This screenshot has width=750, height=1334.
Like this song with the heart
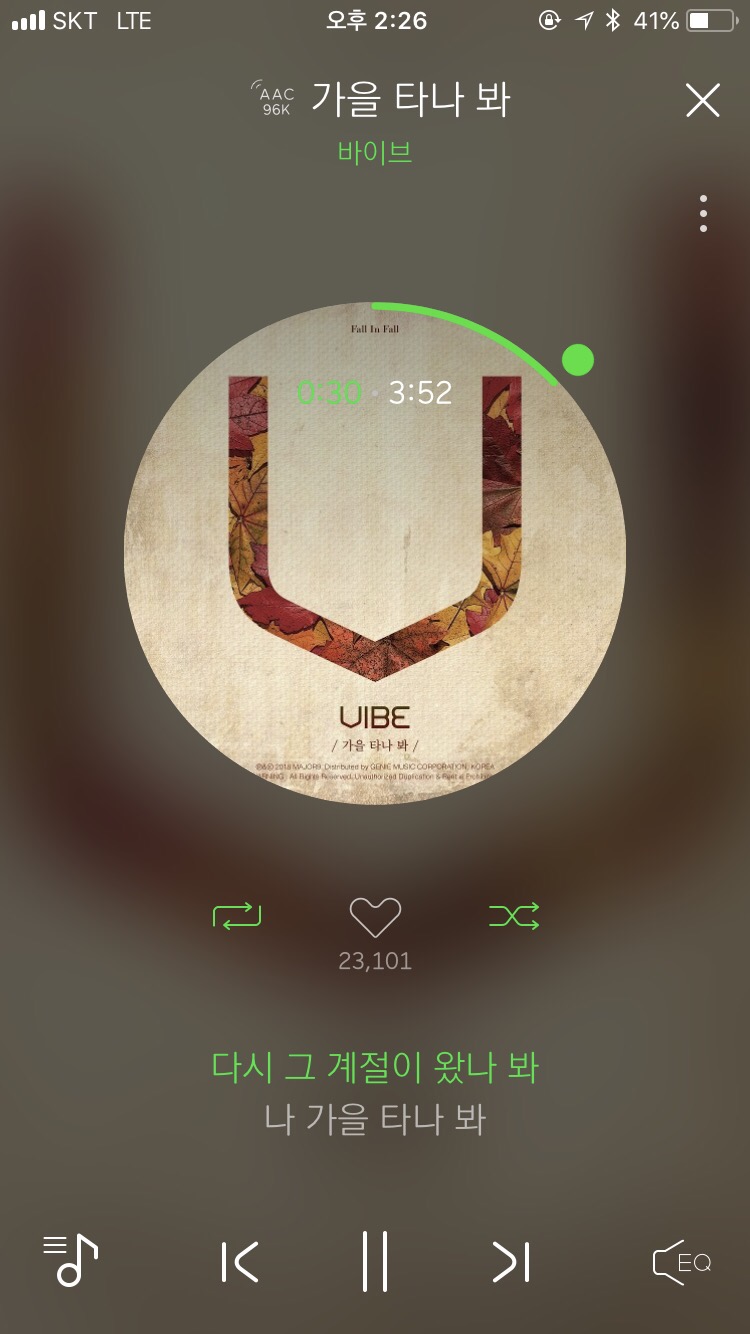(x=375, y=916)
